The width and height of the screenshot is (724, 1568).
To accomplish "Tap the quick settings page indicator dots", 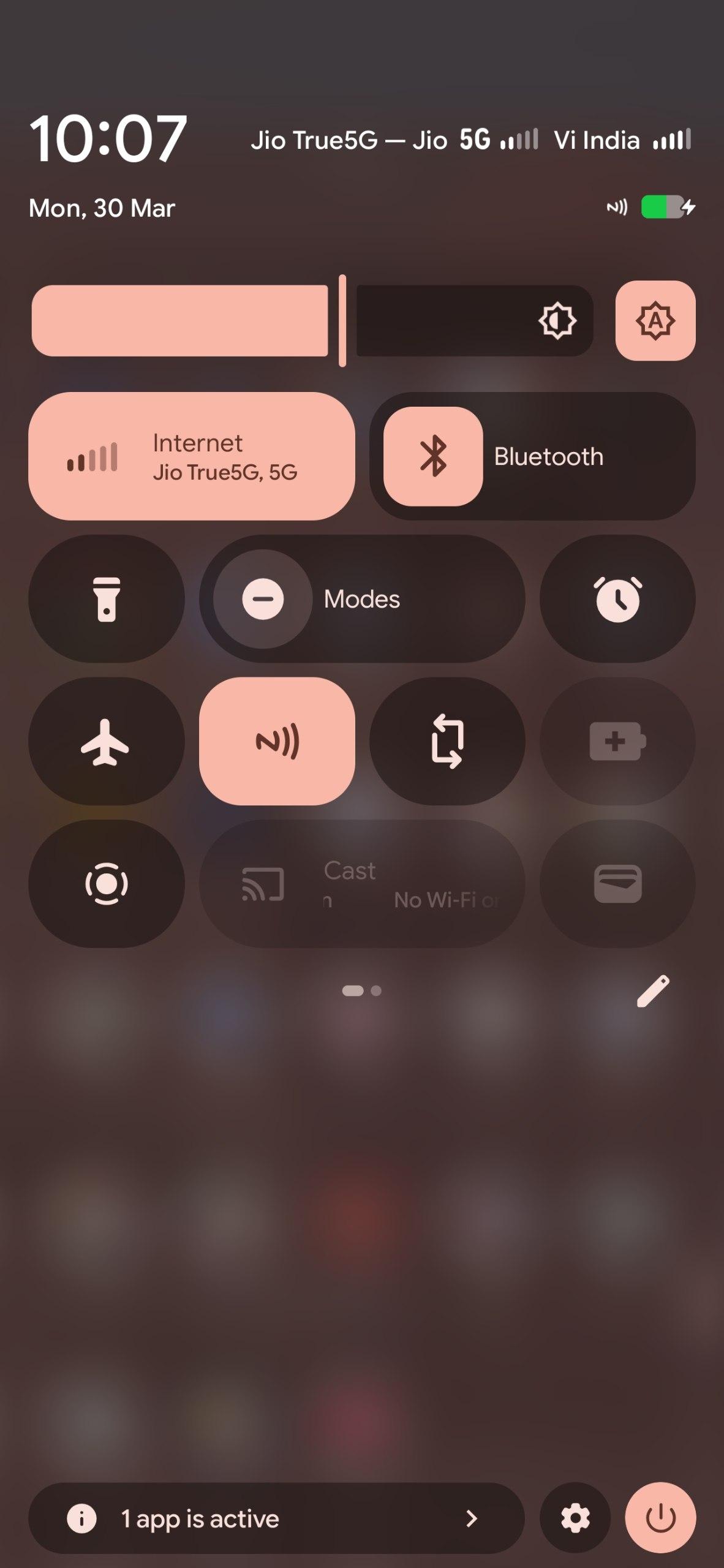I will 361,991.
